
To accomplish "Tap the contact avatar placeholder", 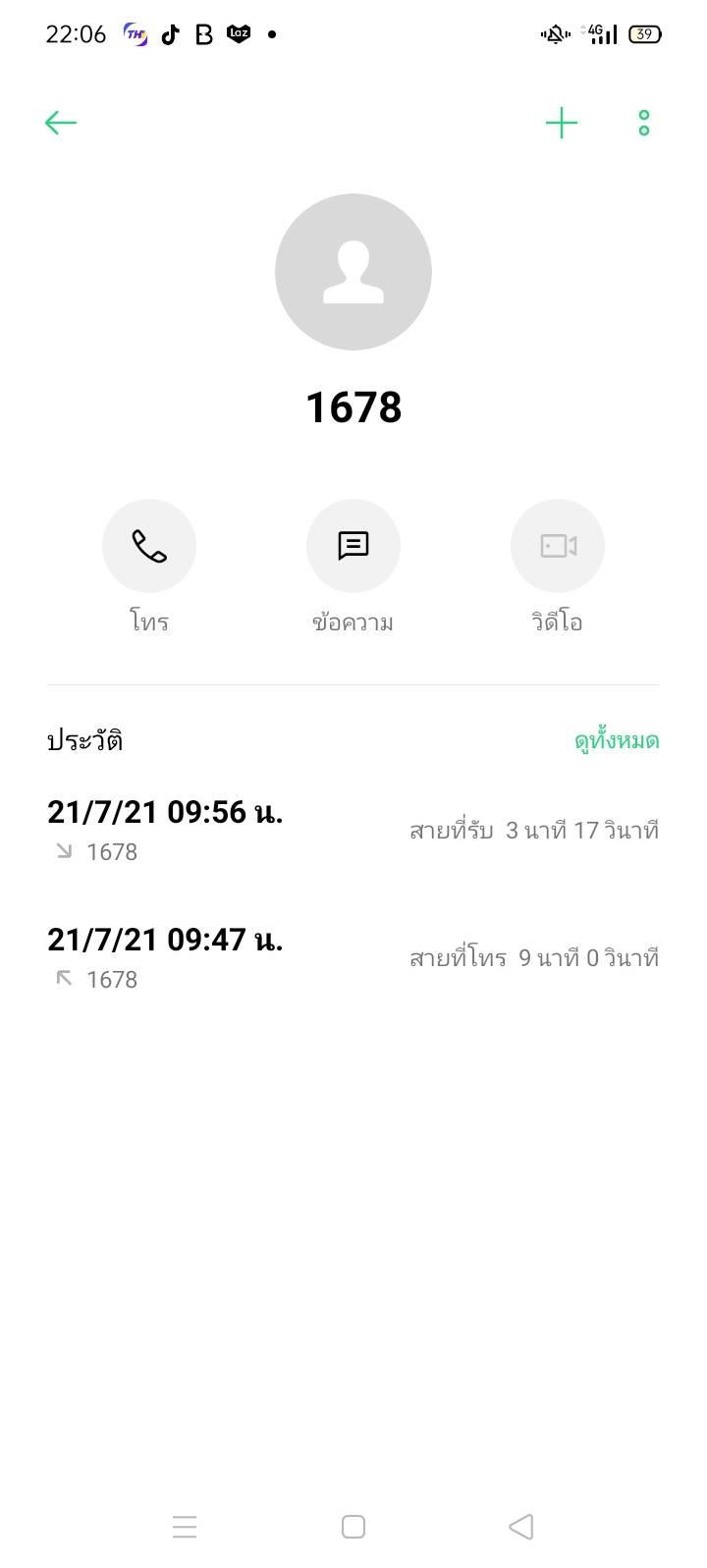I will tap(353, 272).
